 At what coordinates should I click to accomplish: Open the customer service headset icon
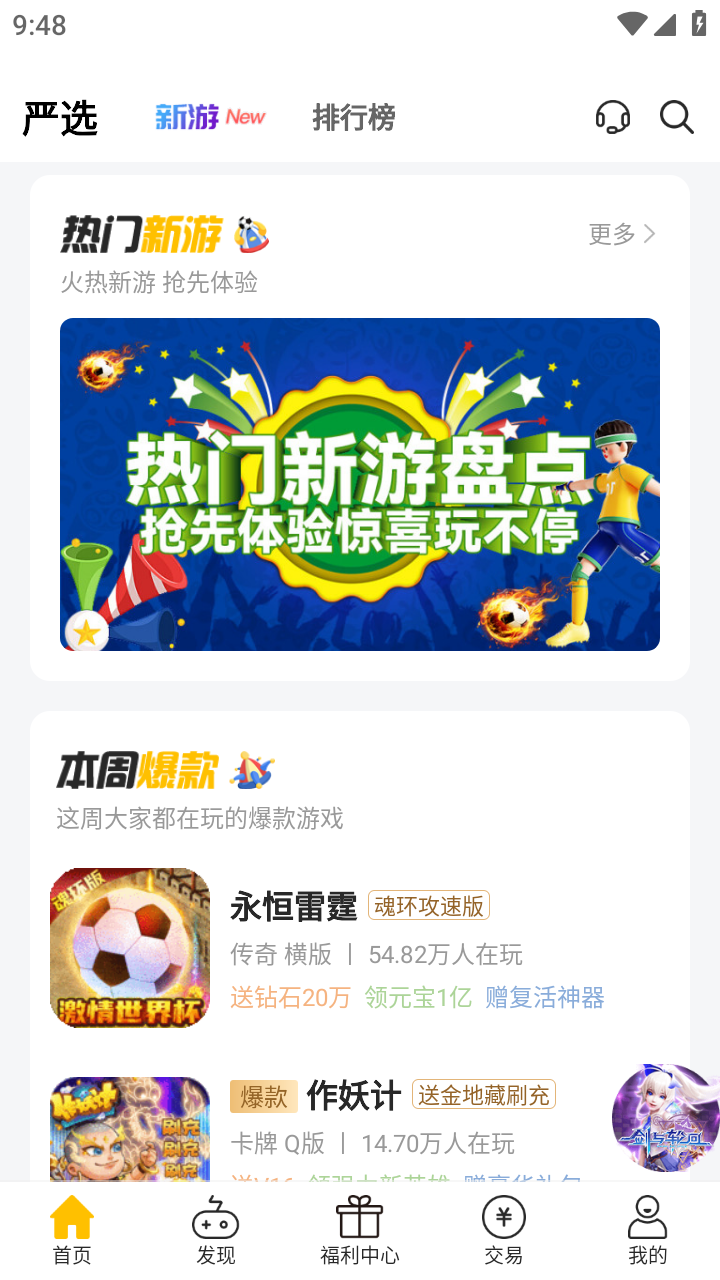tap(612, 117)
